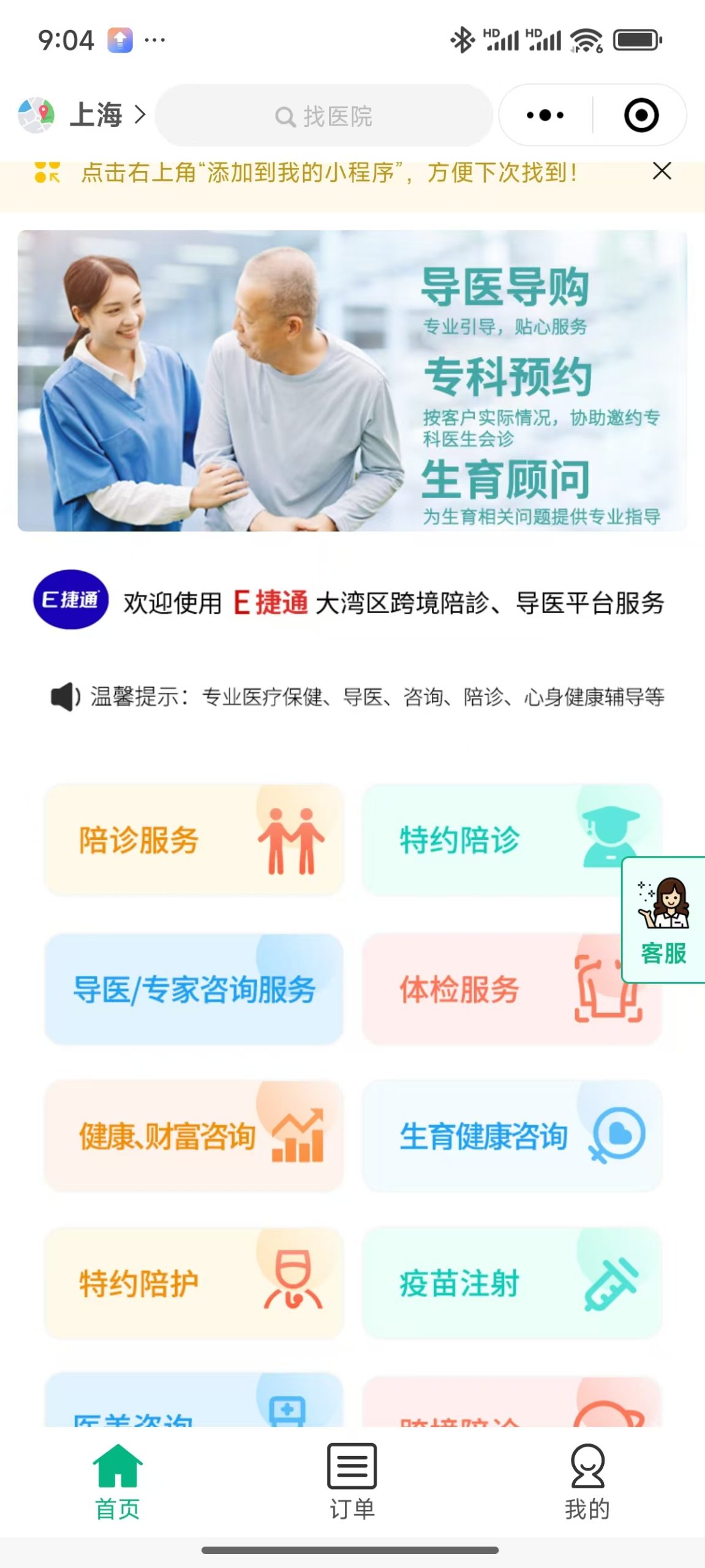Open 导医/专家咨询服务
The height and width of the screenshot is (1568, 705).
pyautogui.click(x=194, y=989)
